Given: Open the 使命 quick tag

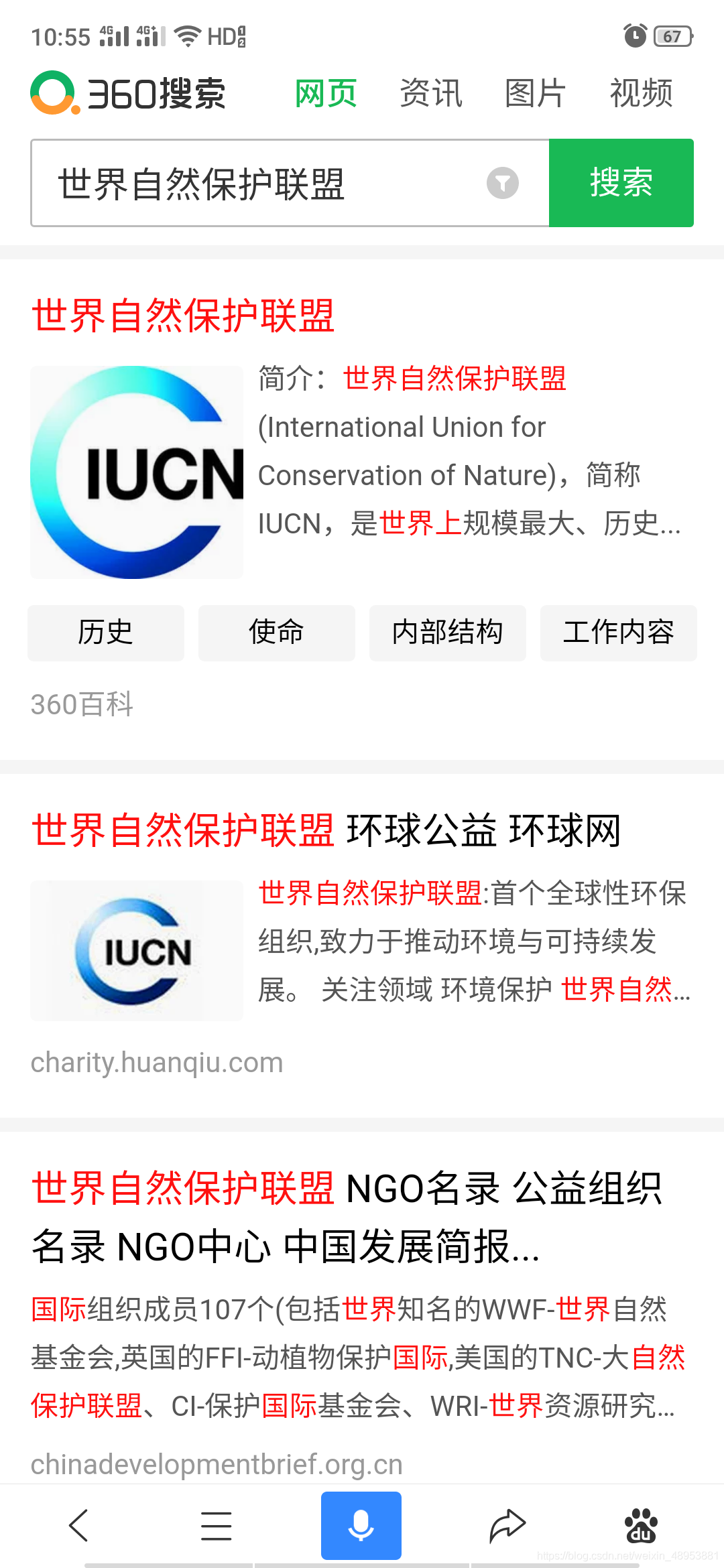Looking at the screenshot, I should pos(276,633).
